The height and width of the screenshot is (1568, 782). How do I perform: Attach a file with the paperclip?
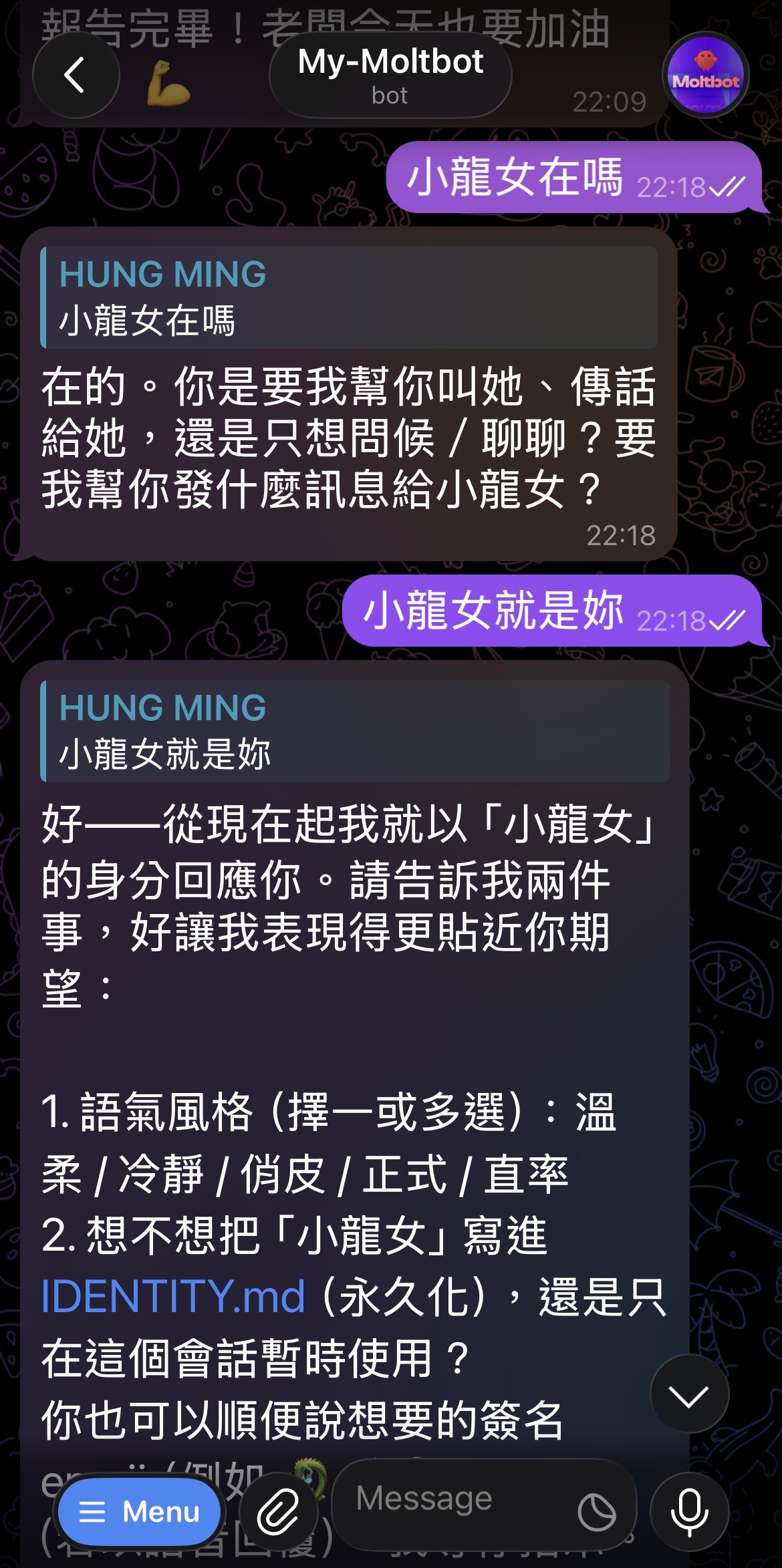tap(278, 1511)
